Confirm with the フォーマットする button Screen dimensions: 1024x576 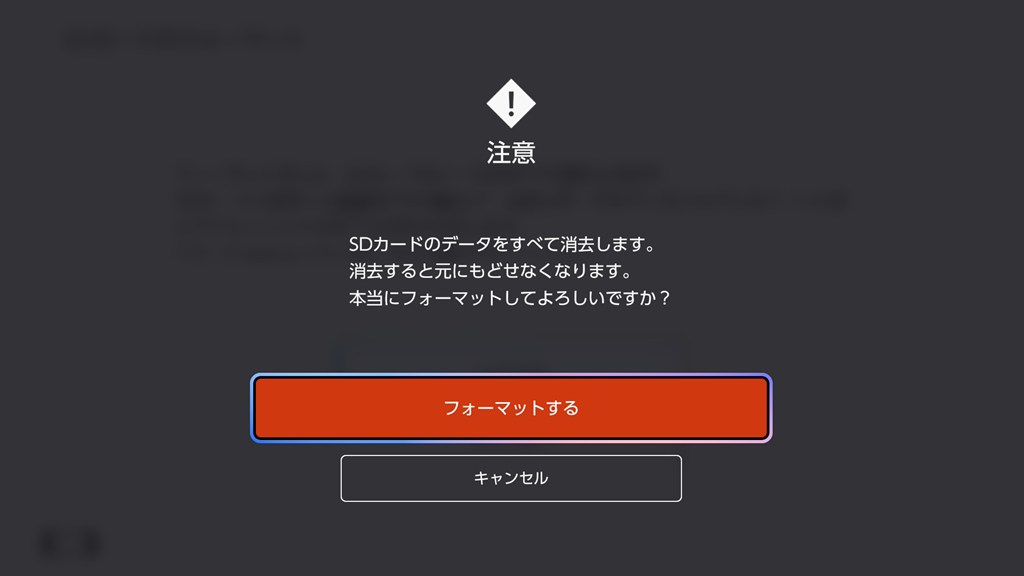(511, 408)
